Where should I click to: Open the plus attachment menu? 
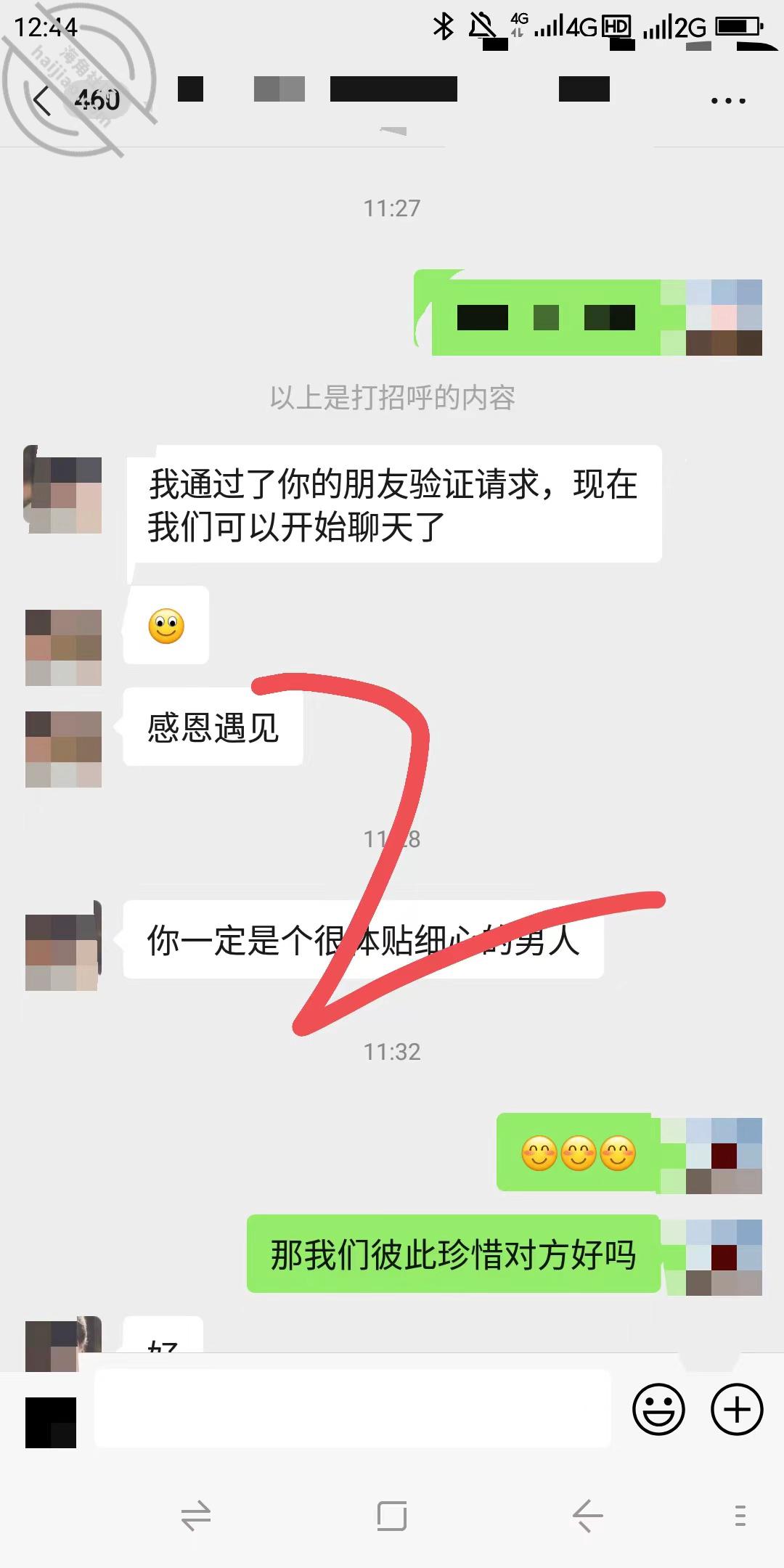[x=737, y=1409]
